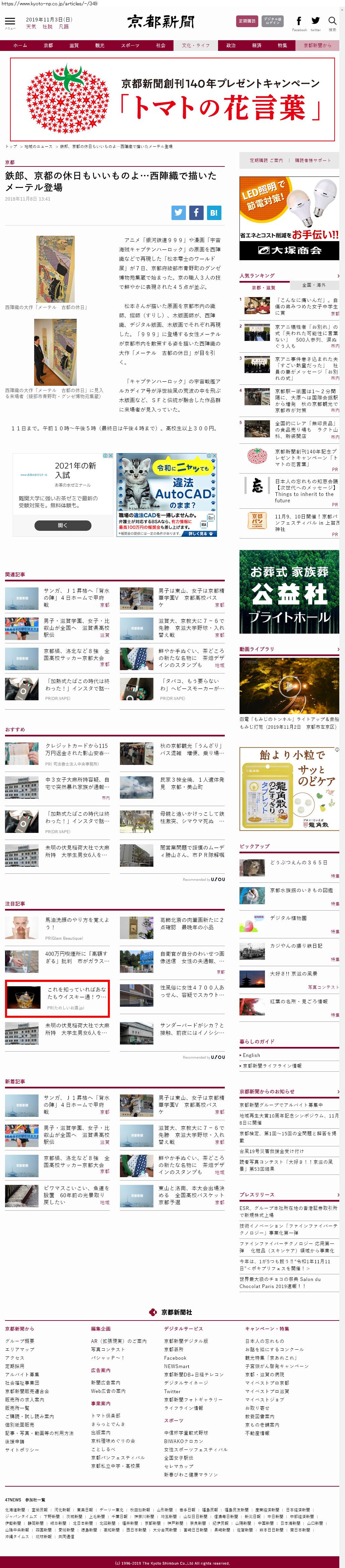Share the article on Twitter

click(x=178, y=212)
